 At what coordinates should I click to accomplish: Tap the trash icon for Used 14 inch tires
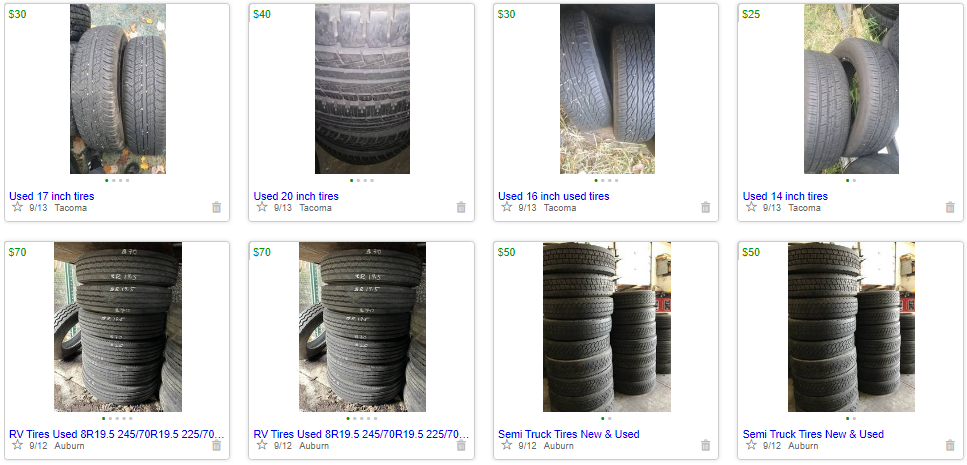click(950, 207)
